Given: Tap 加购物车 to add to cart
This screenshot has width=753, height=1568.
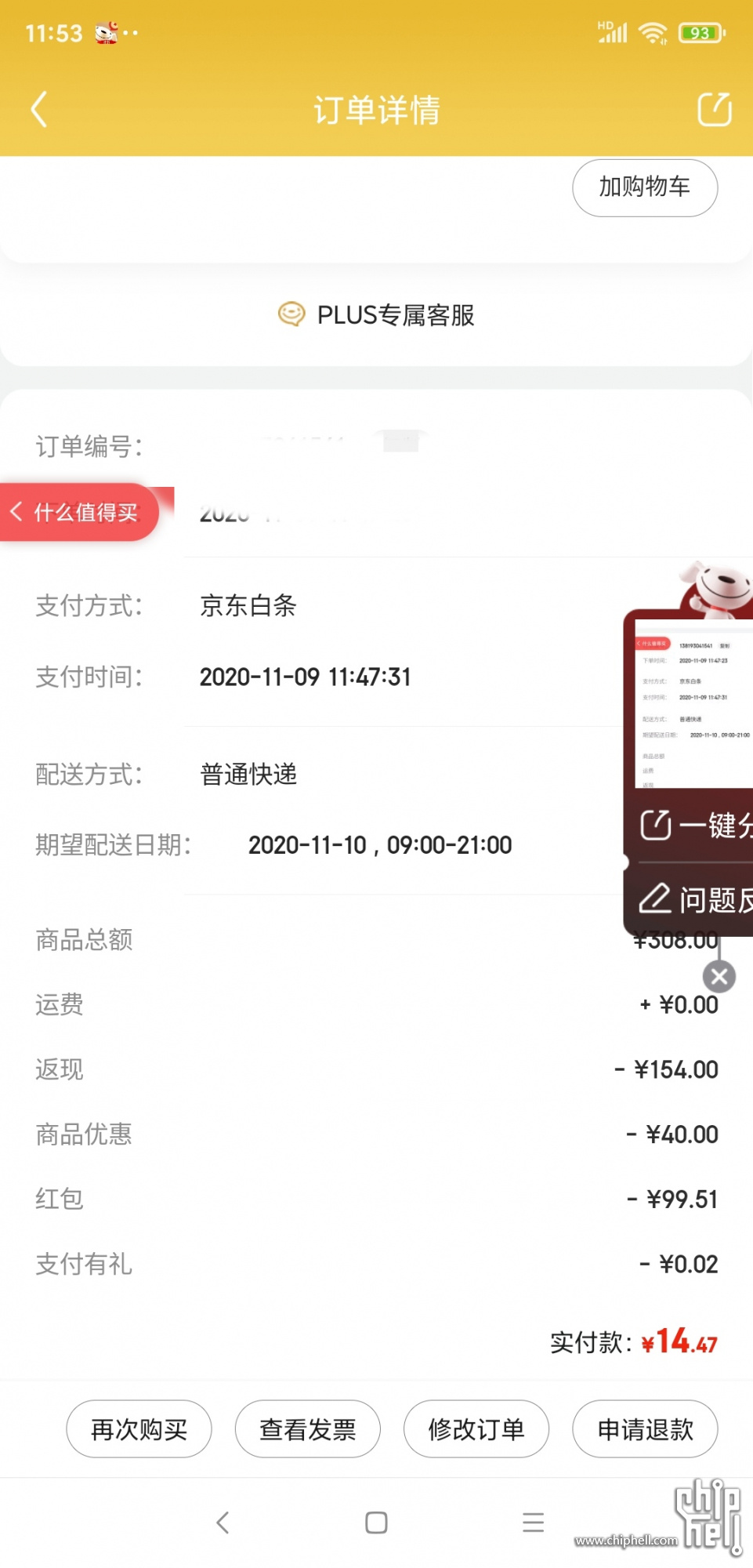Looking at the screenshot, I should (x=645, y=187).
